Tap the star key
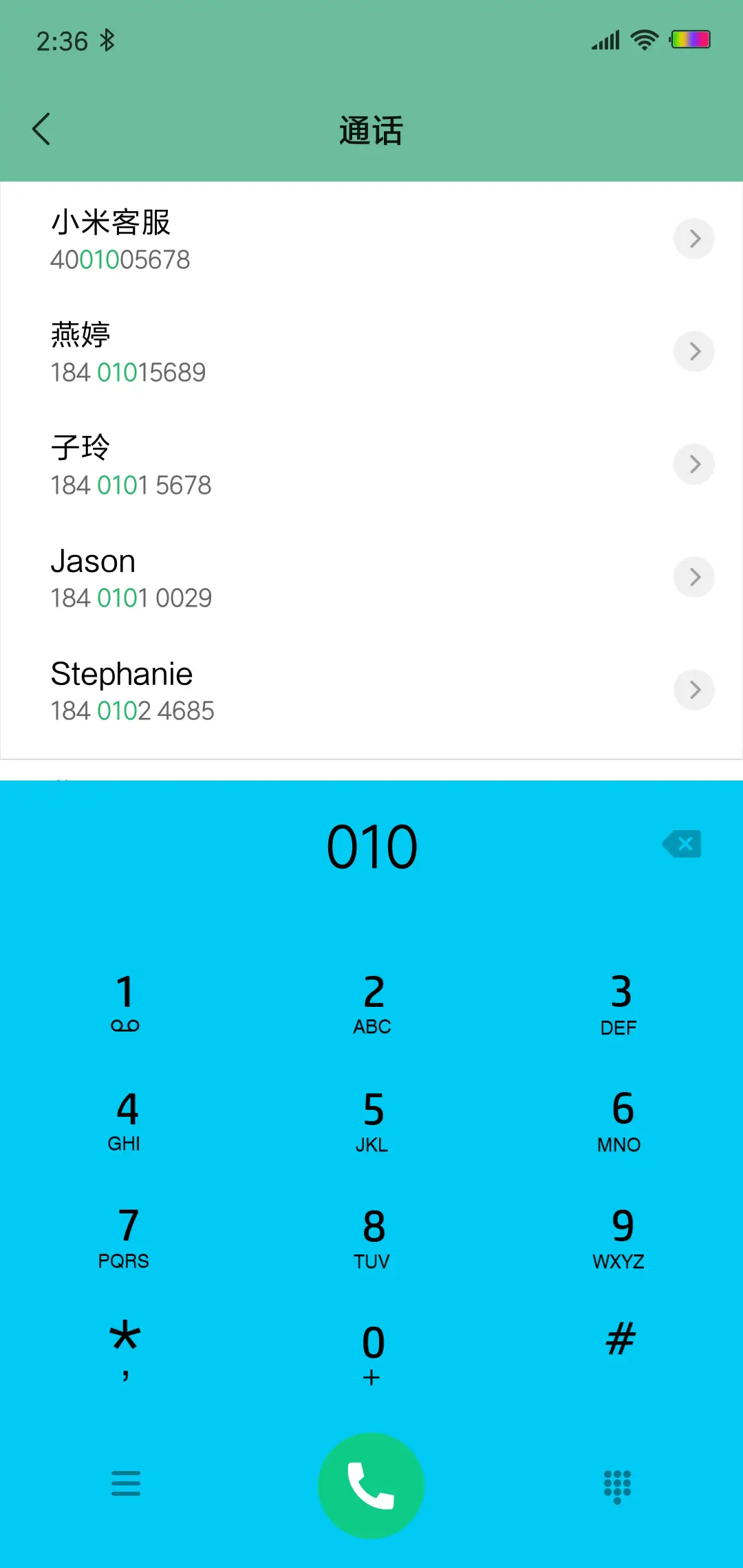The height and width of the screenshot is (1568, 743). click(x=125, y=1347)
